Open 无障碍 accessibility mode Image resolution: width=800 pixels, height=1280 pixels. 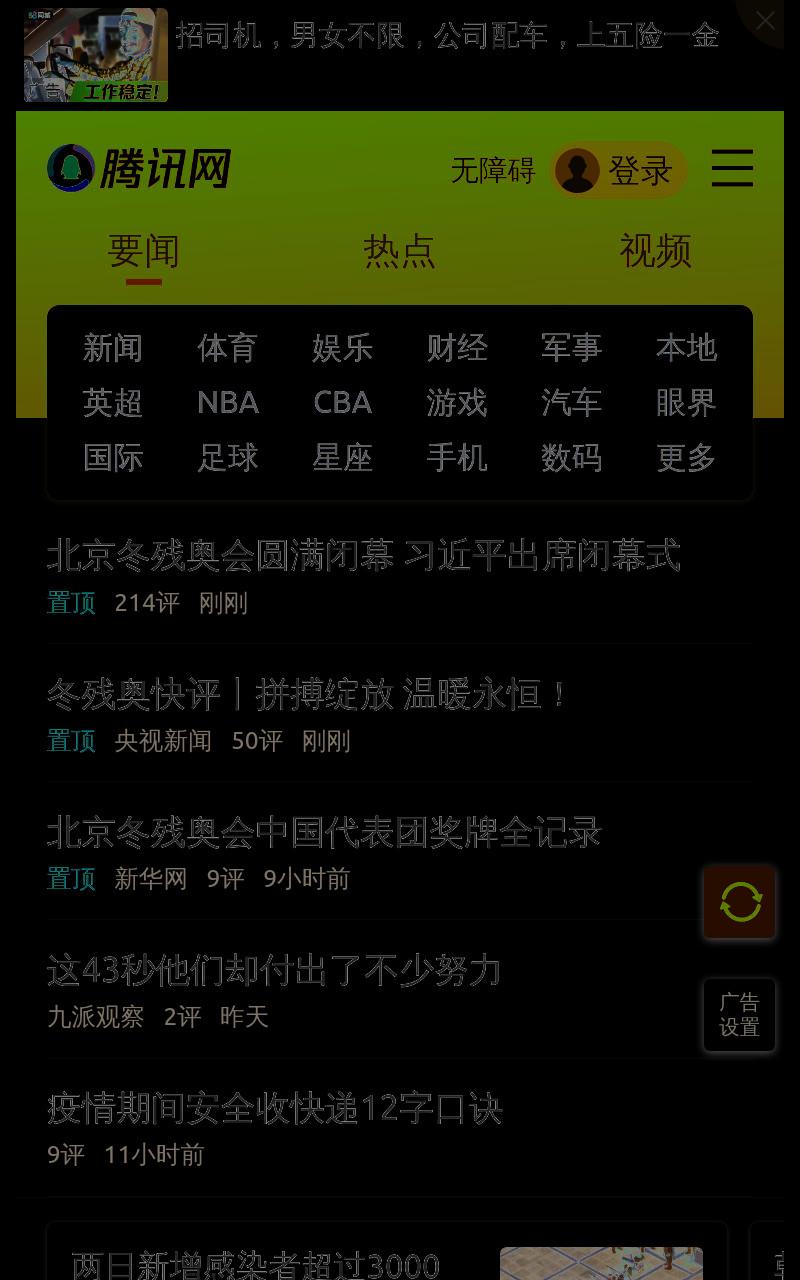click(493, 170)
